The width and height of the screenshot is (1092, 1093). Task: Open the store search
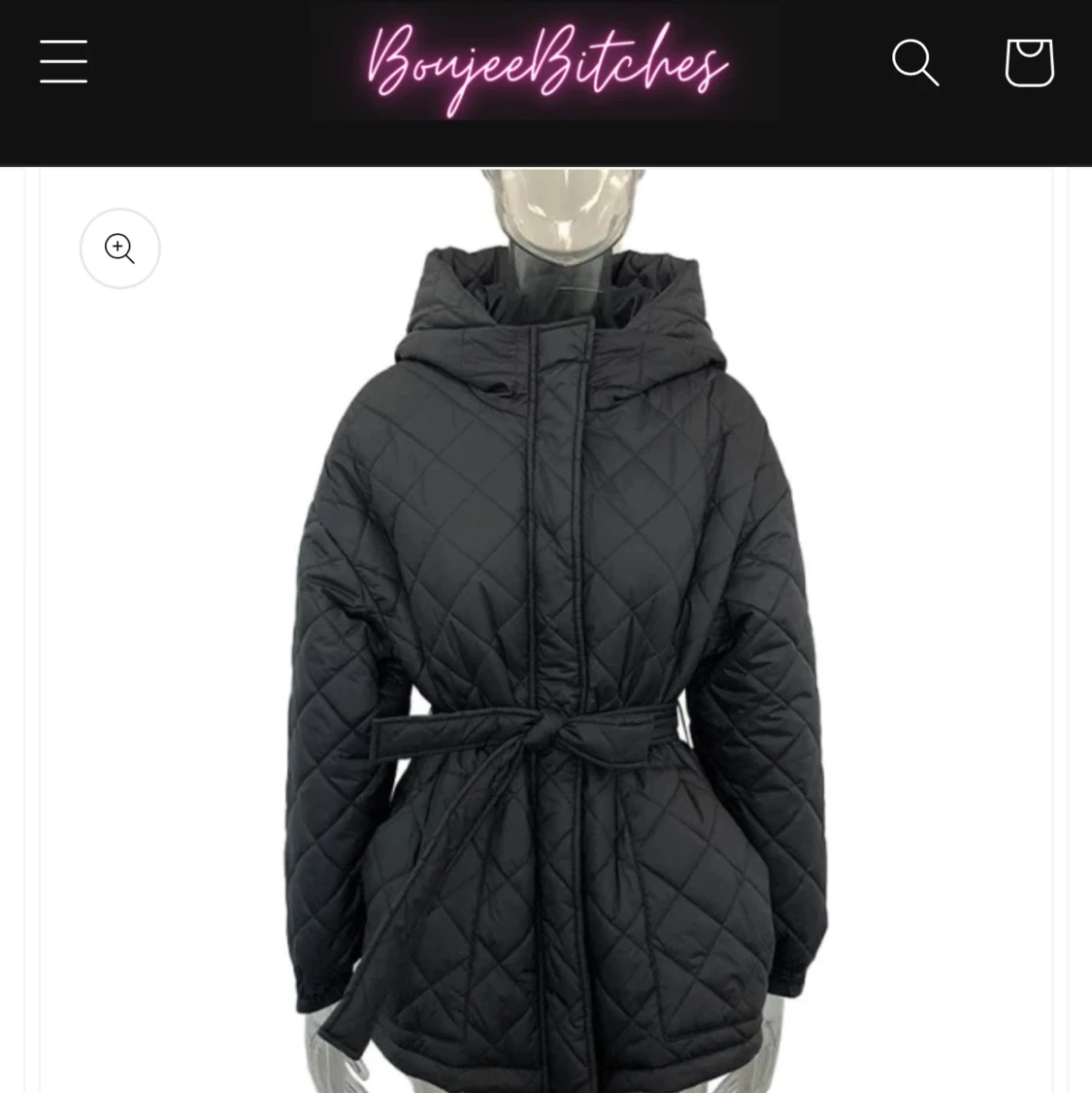914,63
